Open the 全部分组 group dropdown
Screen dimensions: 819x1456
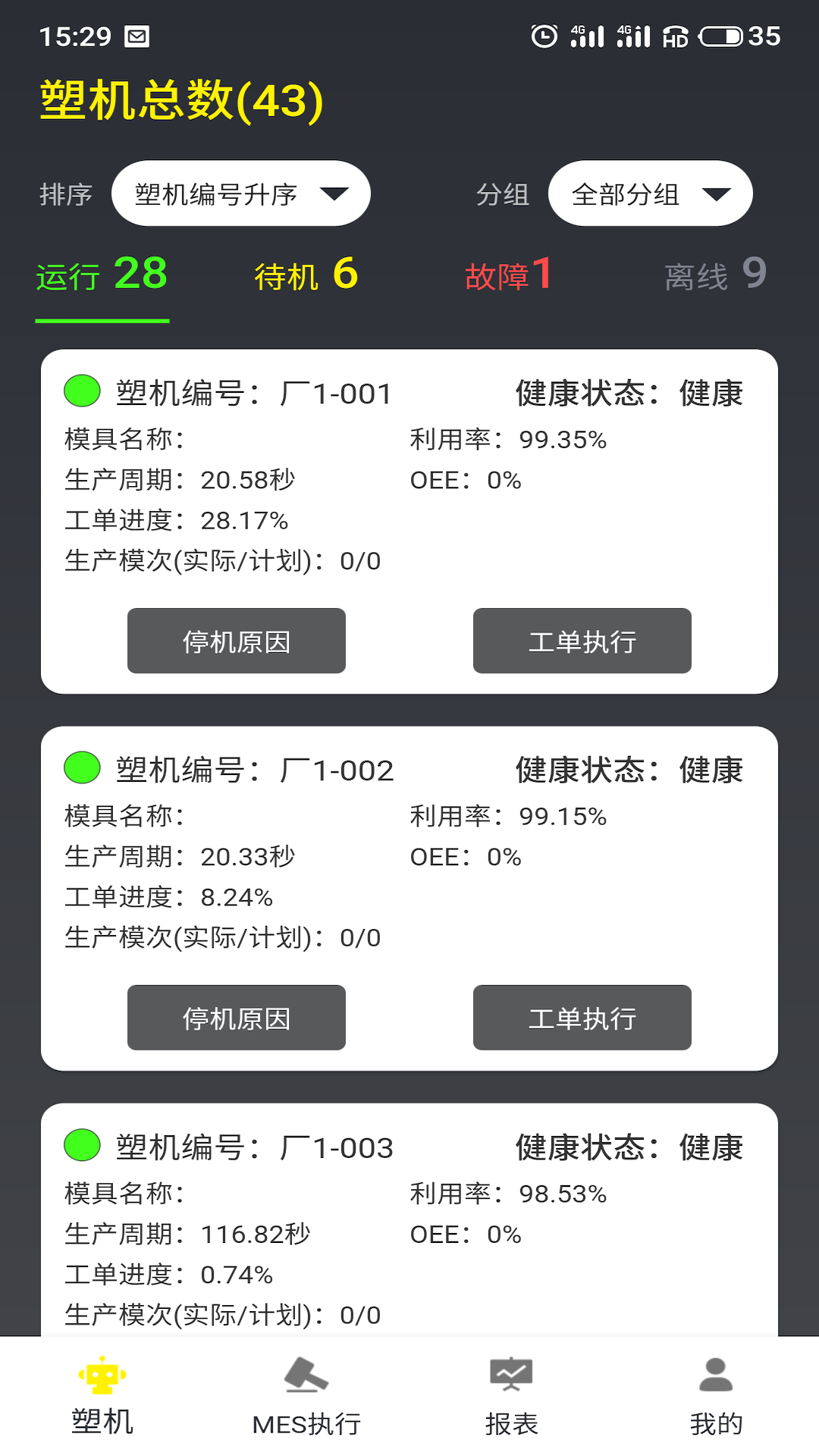650,193
